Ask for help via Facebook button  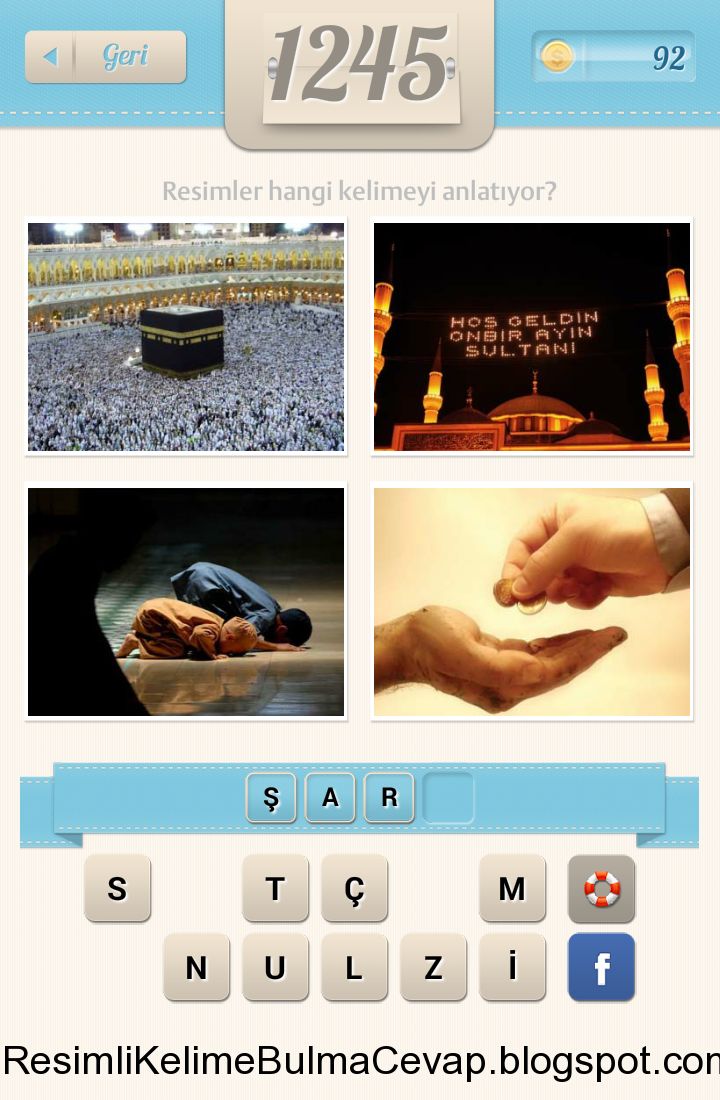point(601,967)
